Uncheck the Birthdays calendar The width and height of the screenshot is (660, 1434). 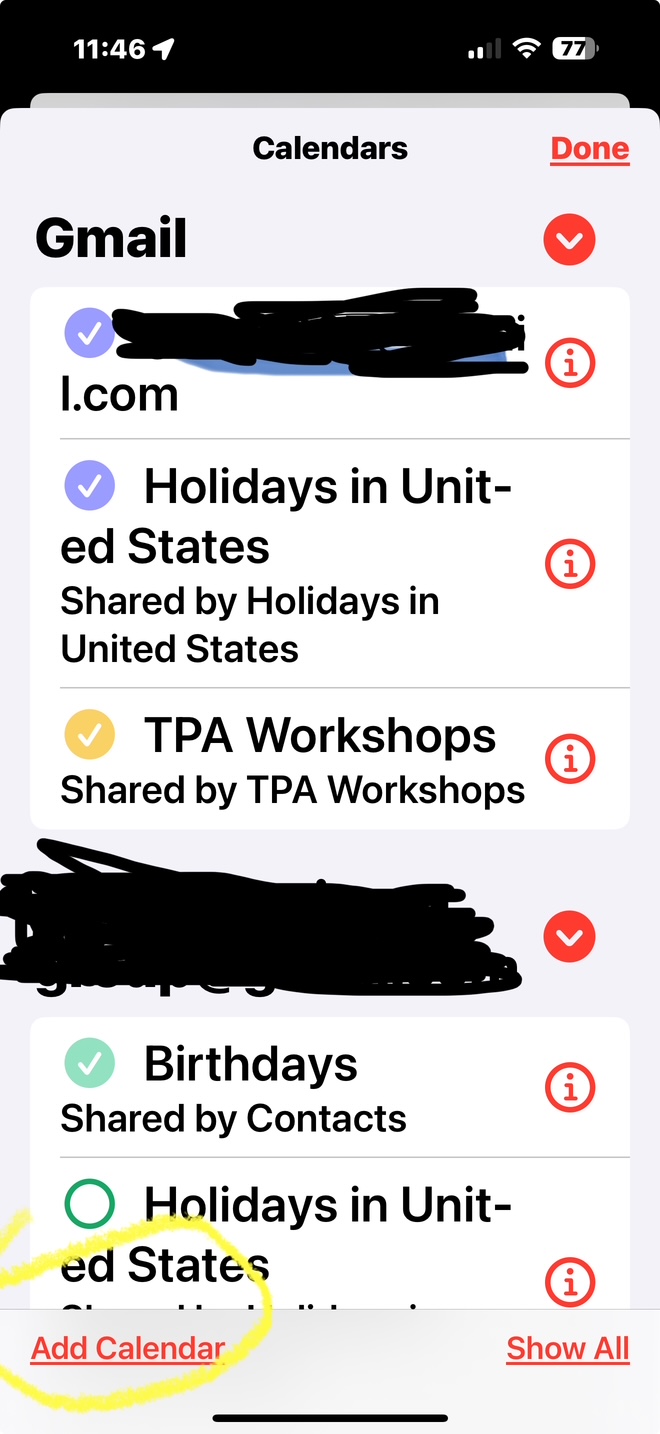pos(90,1063)
